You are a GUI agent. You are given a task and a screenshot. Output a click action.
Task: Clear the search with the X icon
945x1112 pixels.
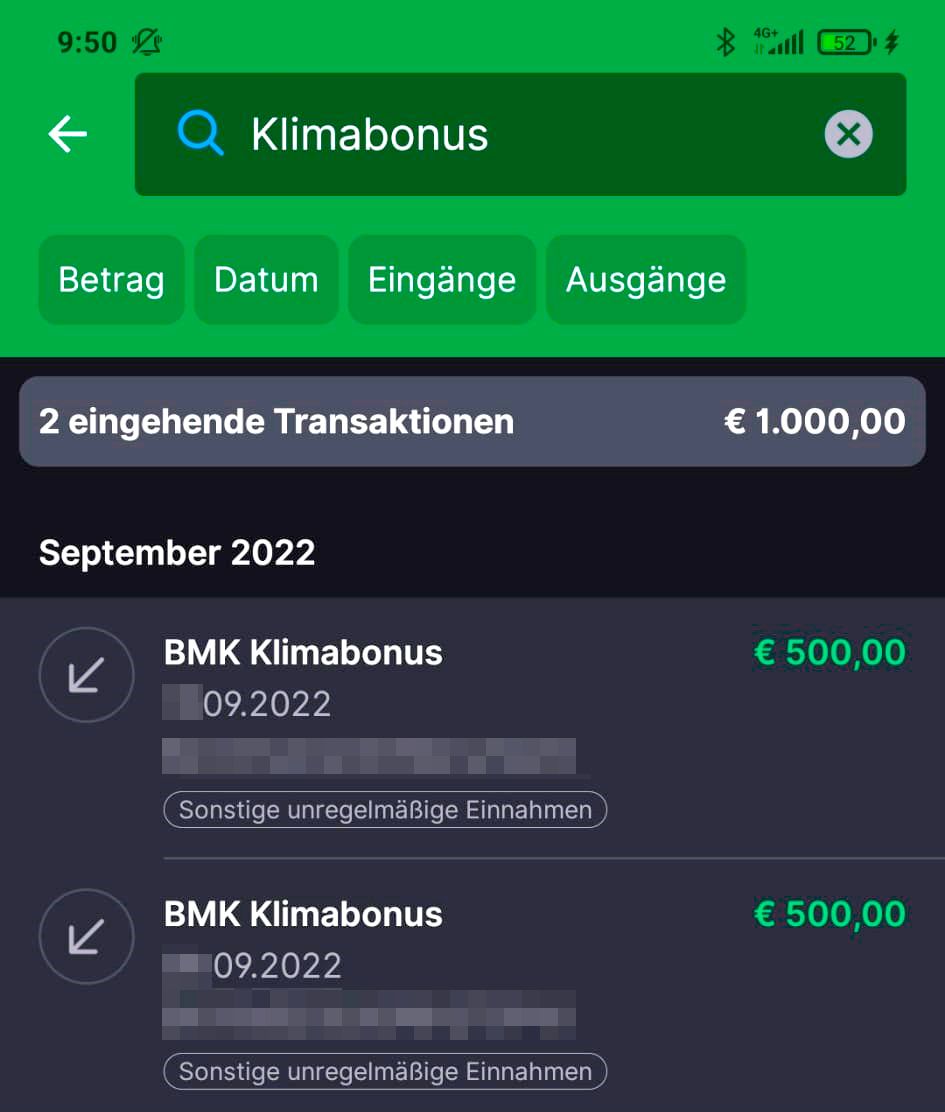pyautogui.click(x=847, y=133)
